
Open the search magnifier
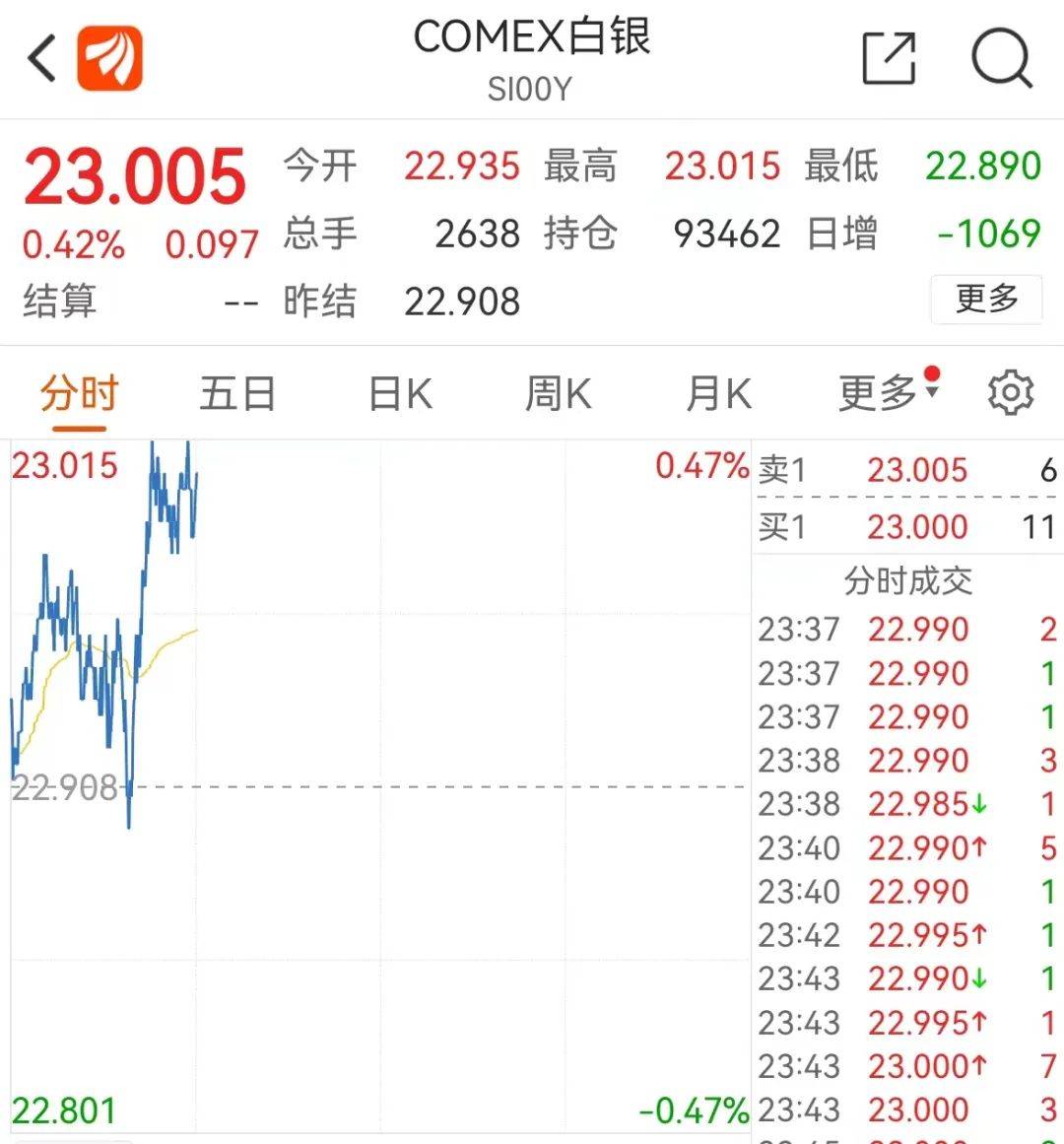click(x=1001, y=58)
